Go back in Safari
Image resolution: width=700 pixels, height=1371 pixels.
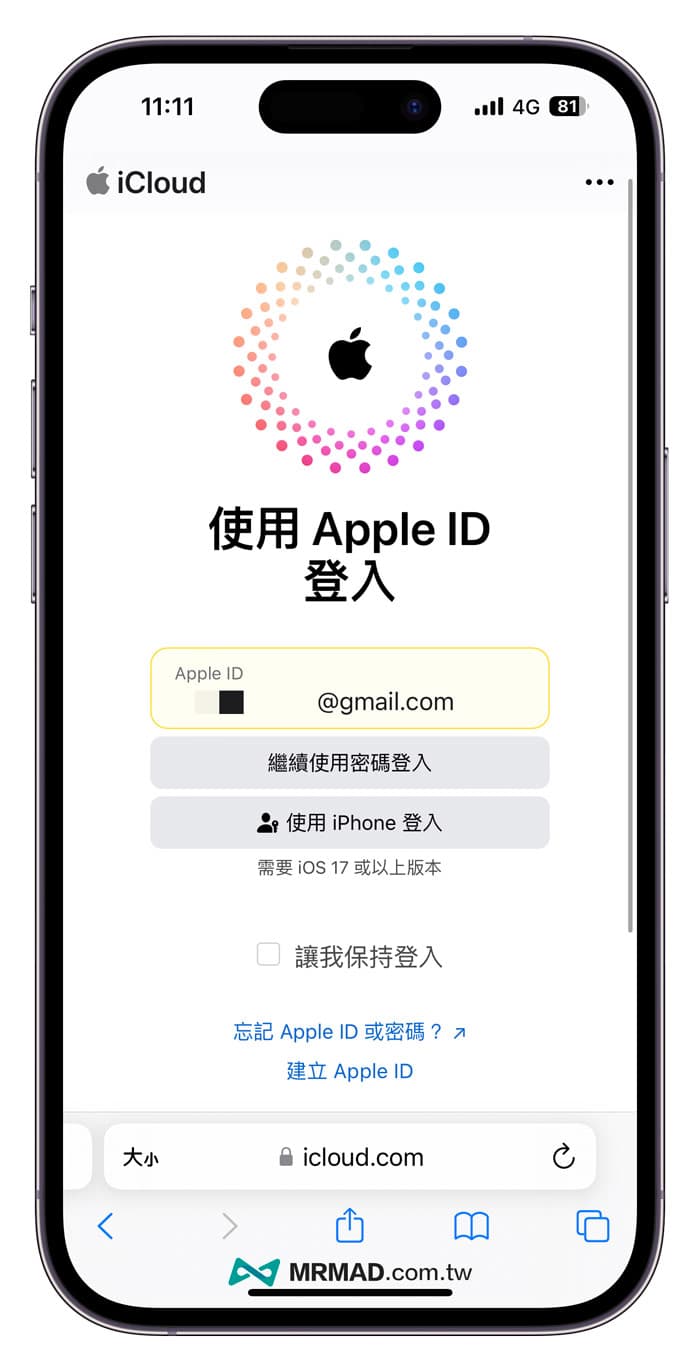coord(106,1225)
